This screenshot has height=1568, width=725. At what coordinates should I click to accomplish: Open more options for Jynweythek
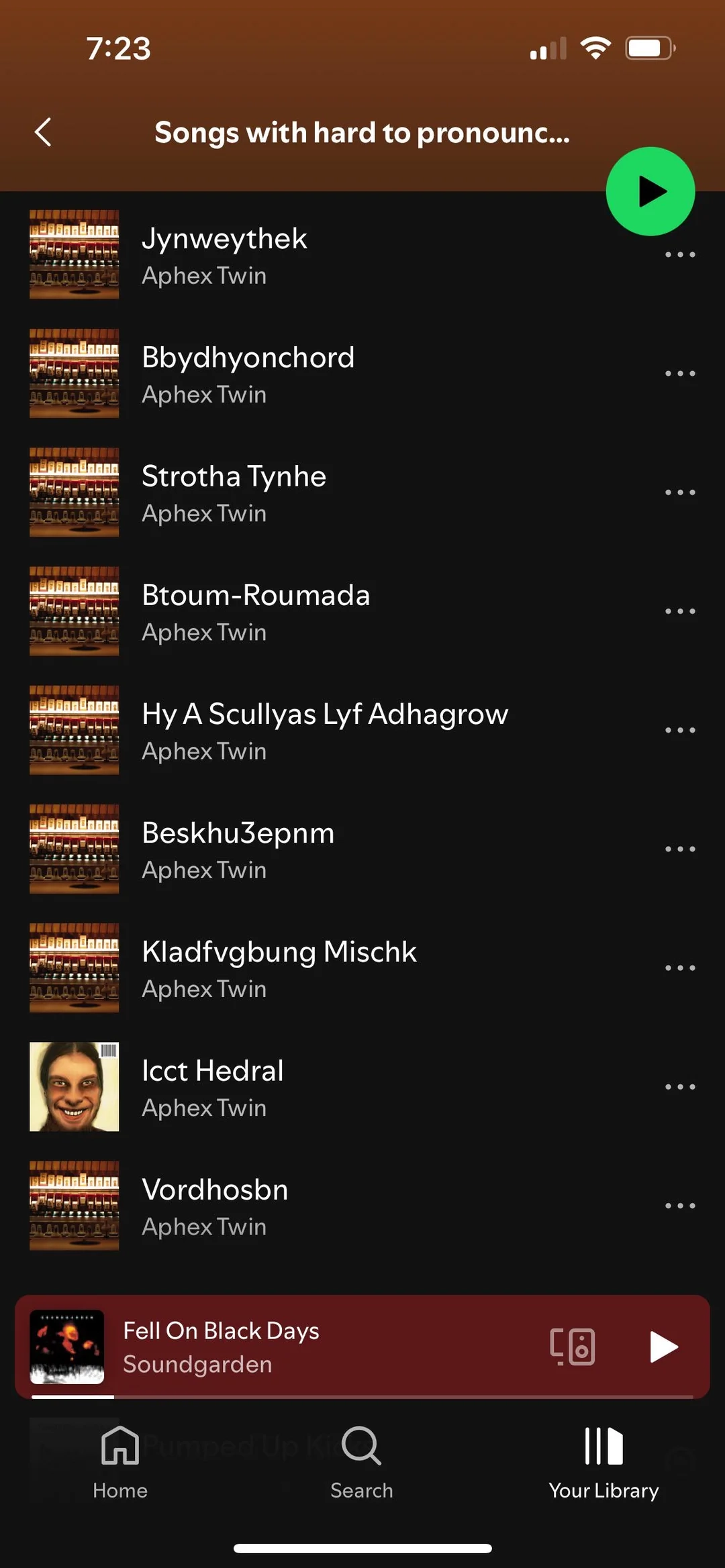pyautogui.click(x=679, y=255)
